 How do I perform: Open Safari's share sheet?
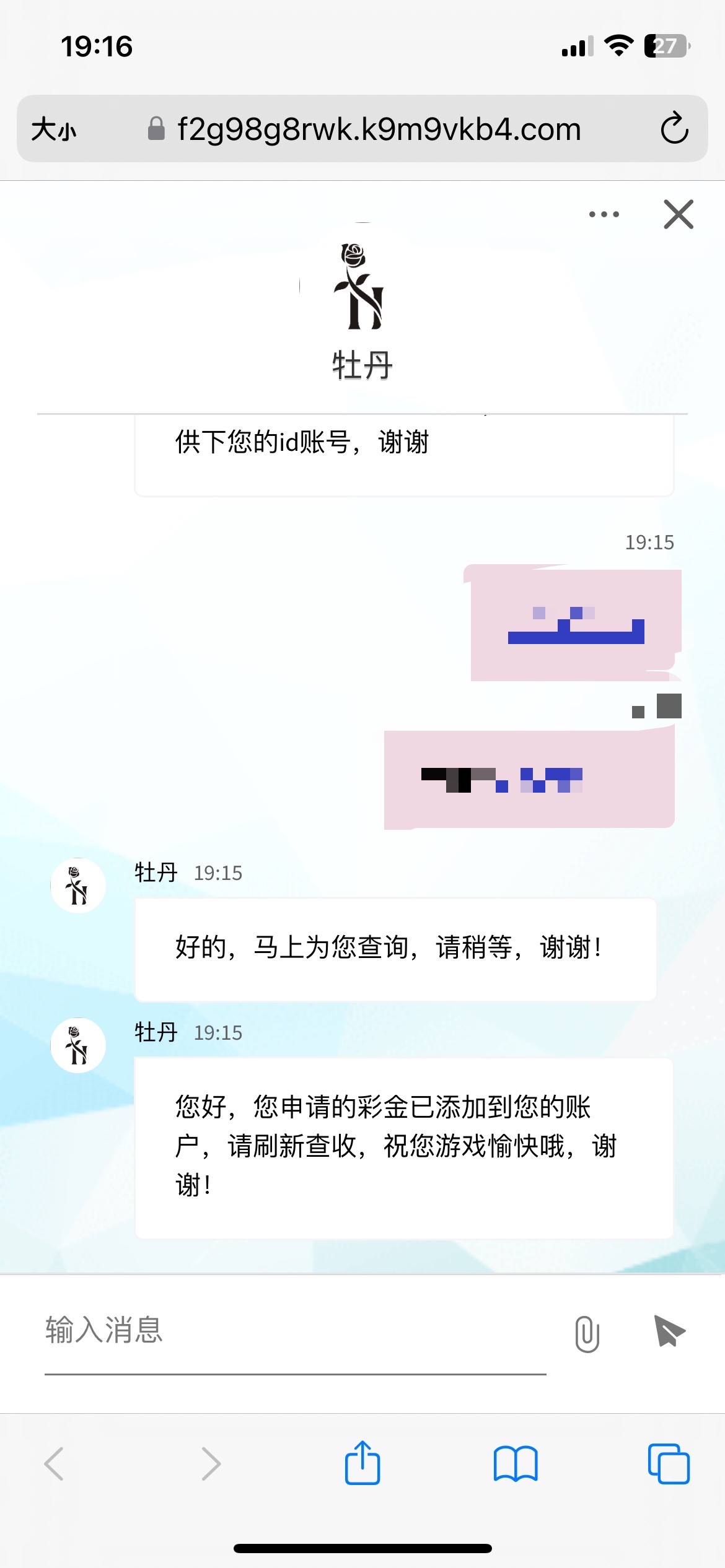pos(362,1463)
